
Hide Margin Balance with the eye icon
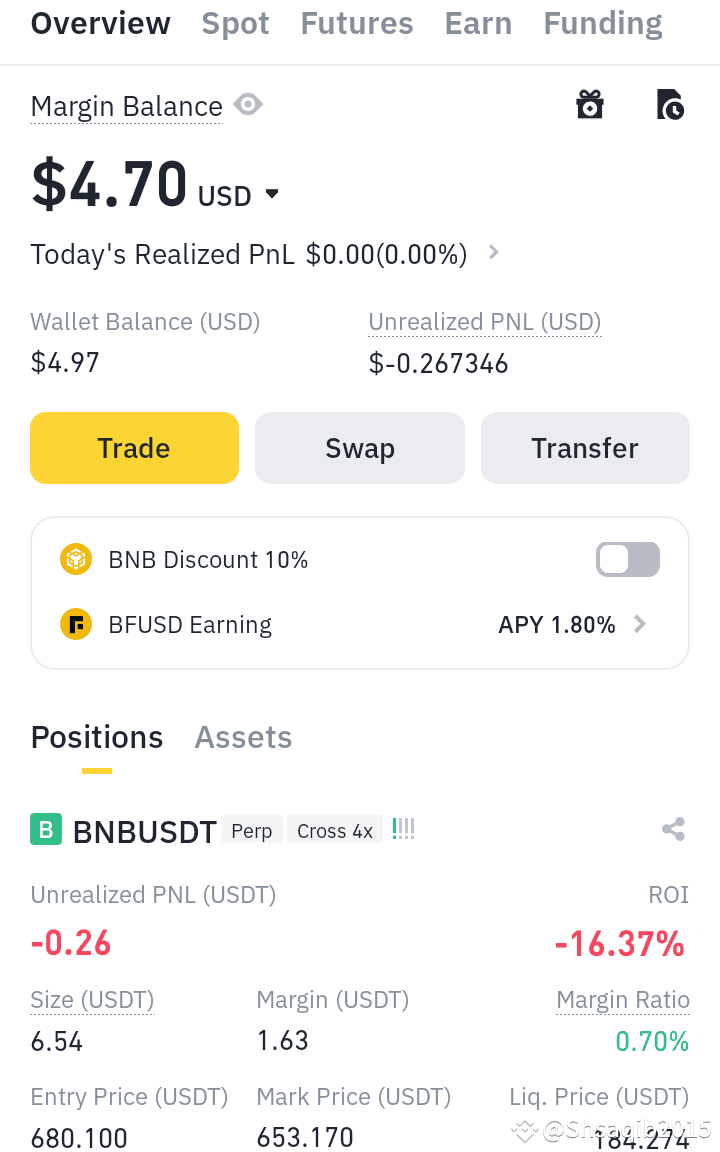[248, 104]
